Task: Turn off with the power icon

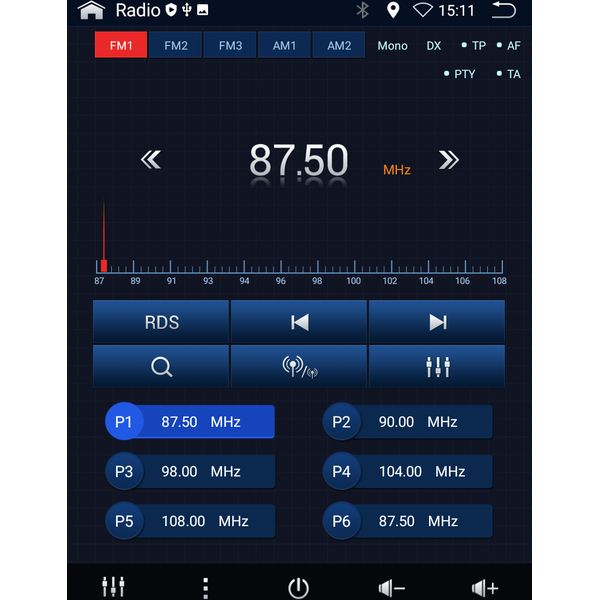Action: pos(298,588)
